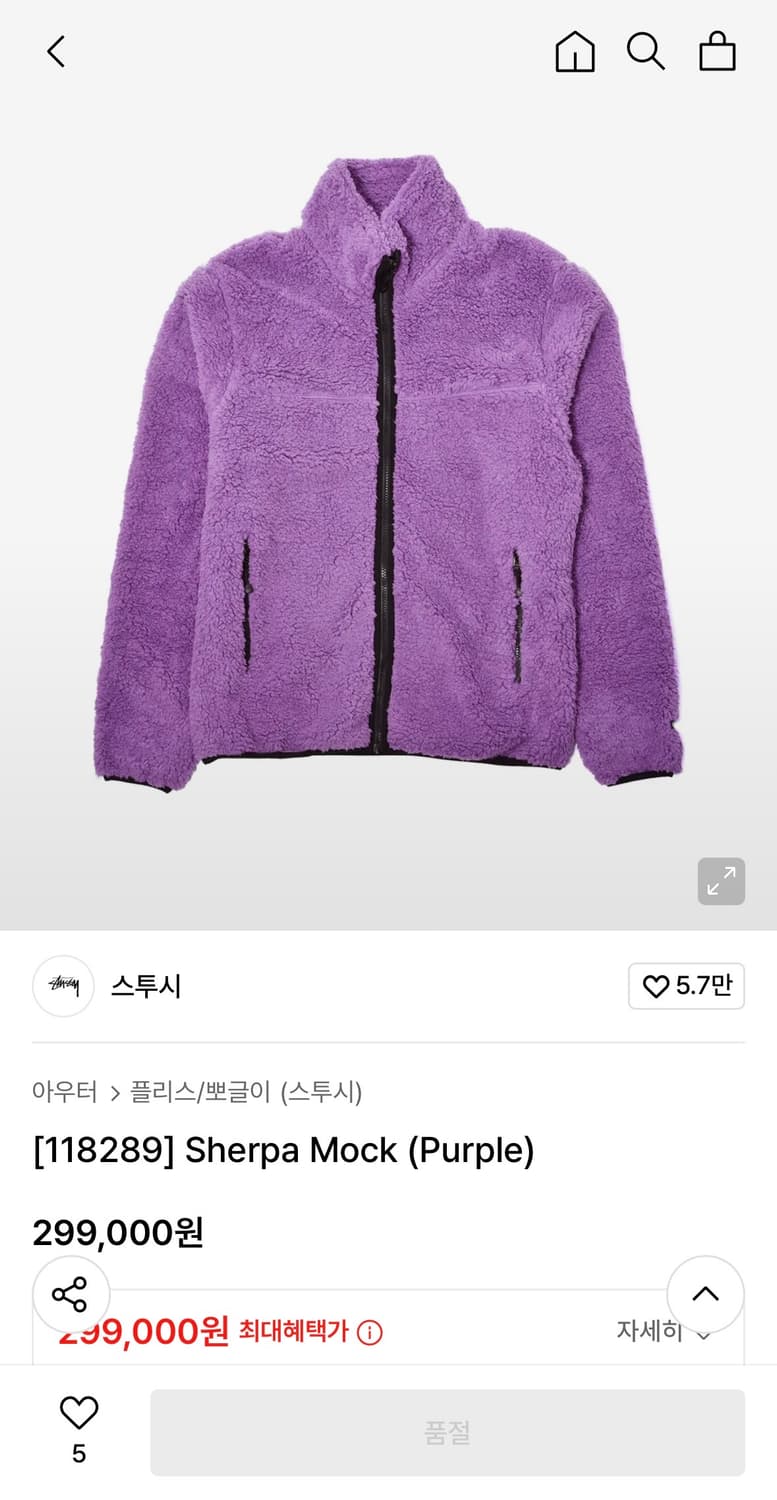Open the 아우터 category
The height and width of the screenshot is (1500, 777).
point(63,1093)
